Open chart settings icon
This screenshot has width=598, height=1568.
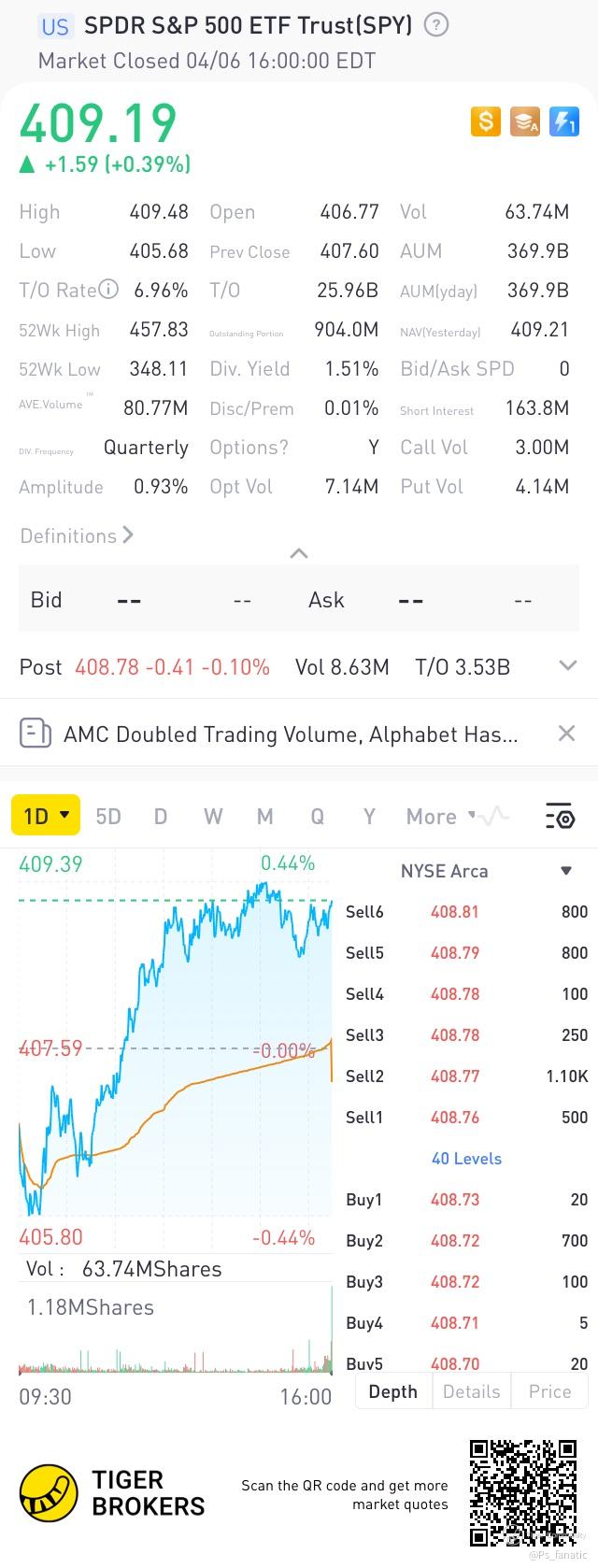560,817
